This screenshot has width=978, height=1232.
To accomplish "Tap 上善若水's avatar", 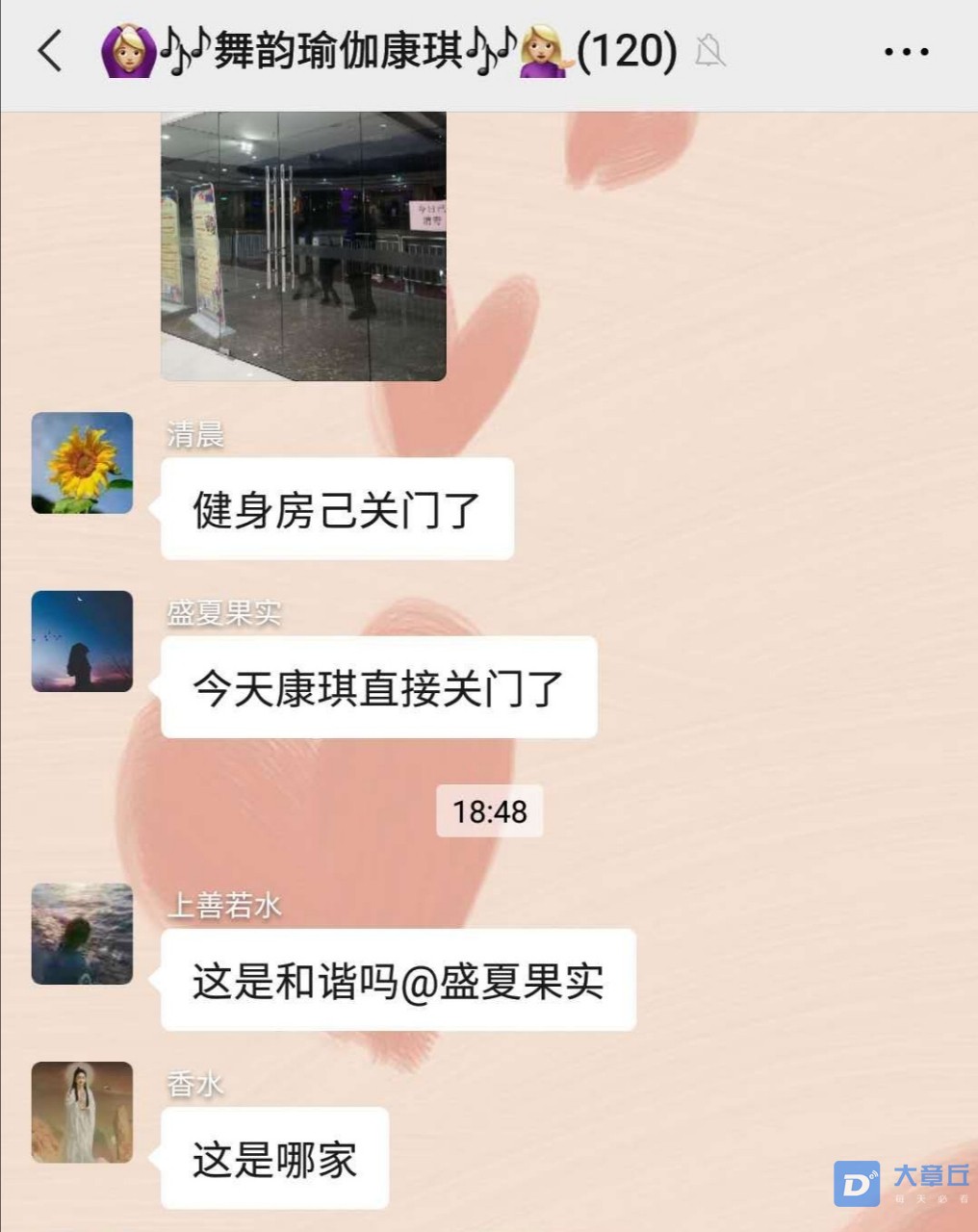I will pyautogui.click(x=82, y=934).
